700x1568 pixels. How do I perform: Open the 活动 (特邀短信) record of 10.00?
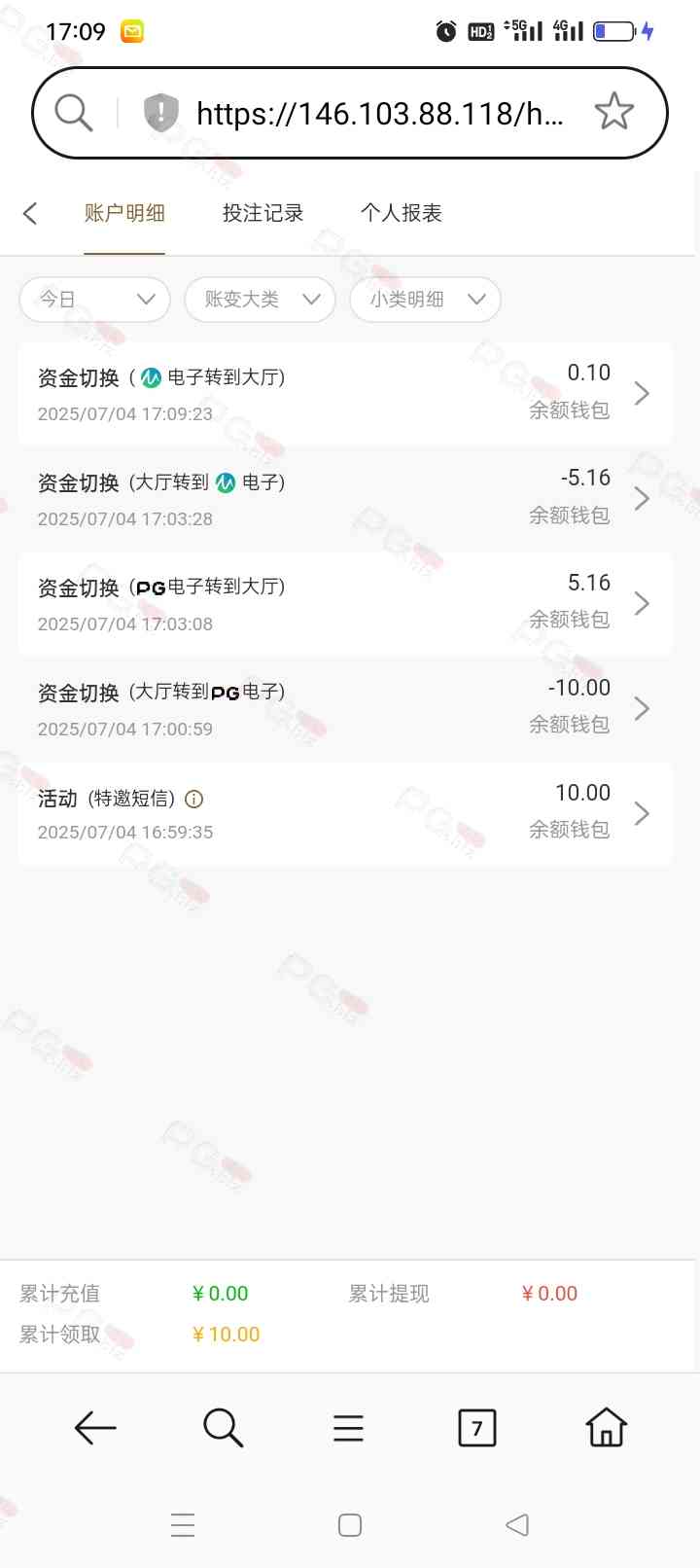pyautogui.click(x=345, y=814)
